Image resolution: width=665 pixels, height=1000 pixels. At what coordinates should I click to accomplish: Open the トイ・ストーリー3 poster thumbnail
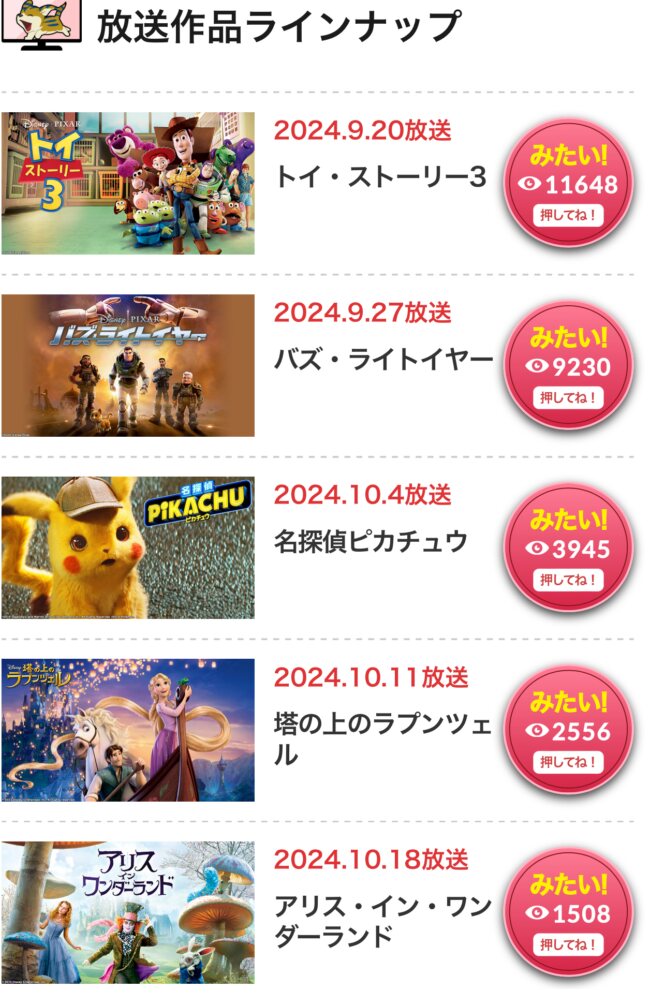128,183
